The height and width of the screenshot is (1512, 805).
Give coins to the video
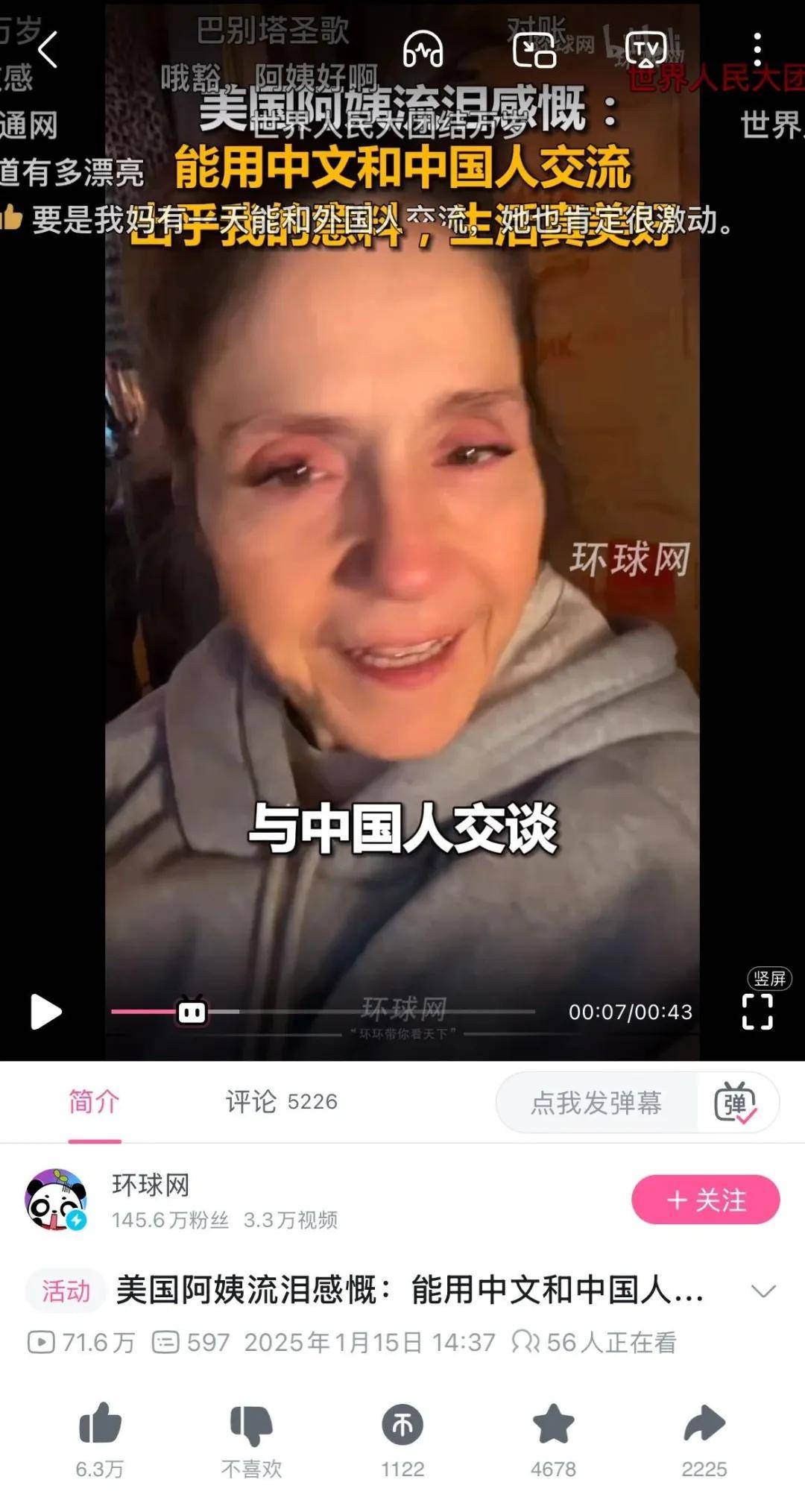click(402, 1424)
